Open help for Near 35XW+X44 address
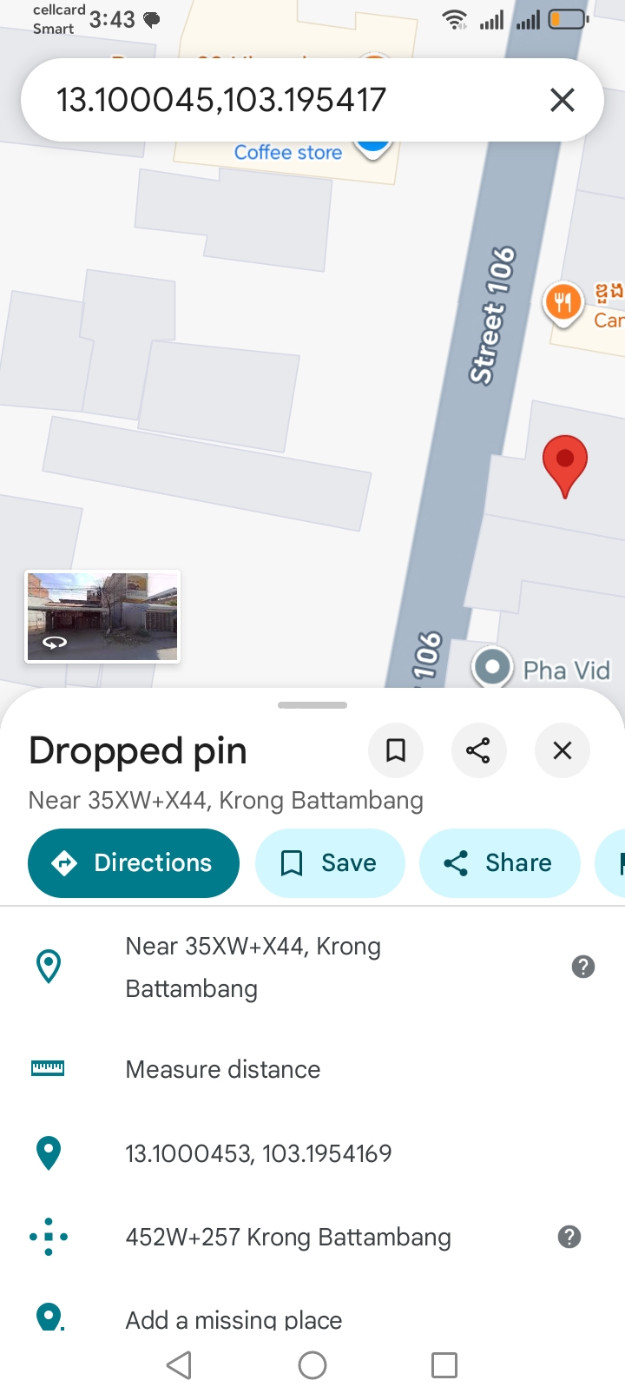This screenshot has height=1400, width=625. [583, 966]
